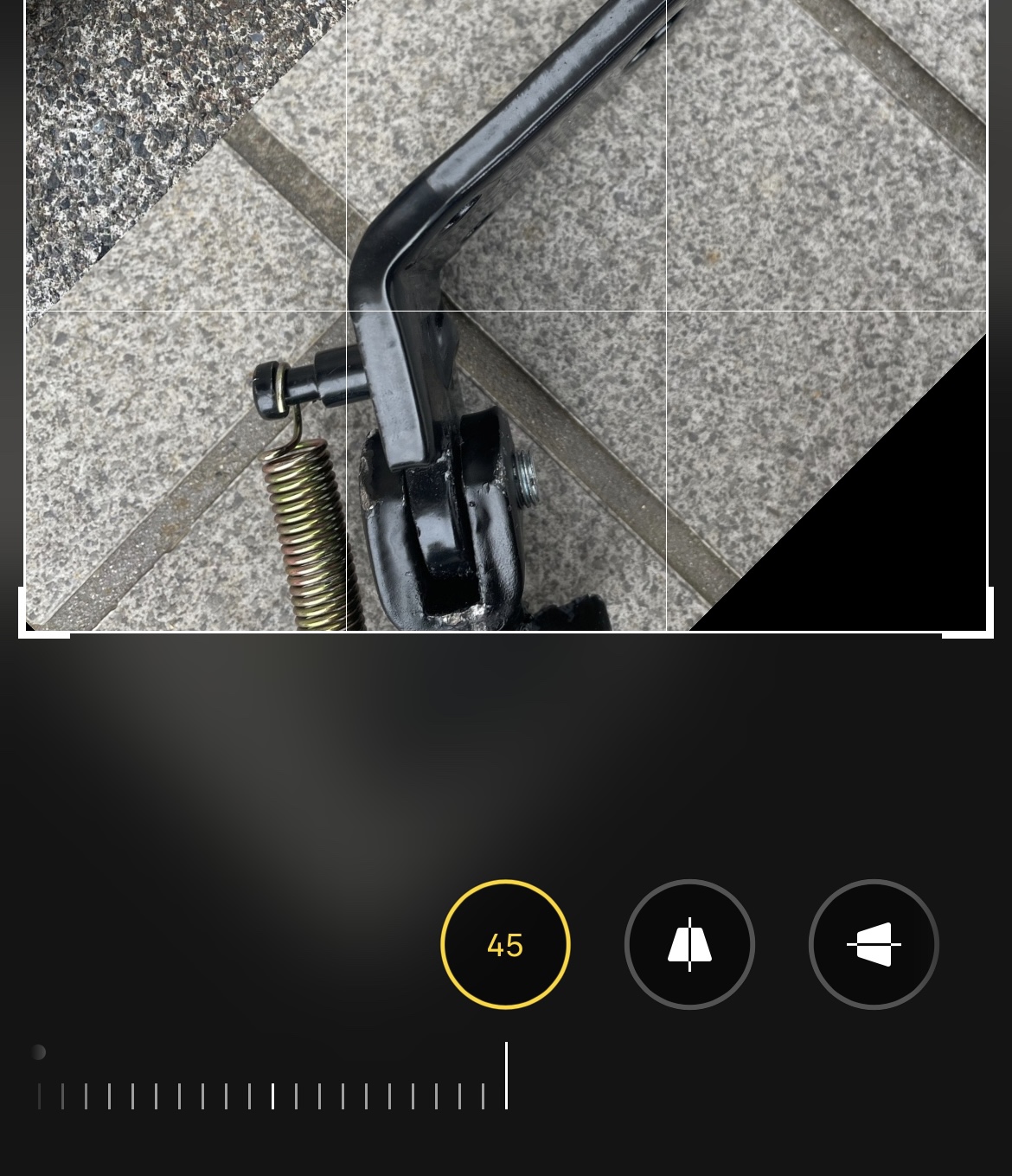Select the straighten dial showing 45

pos(505,944)
